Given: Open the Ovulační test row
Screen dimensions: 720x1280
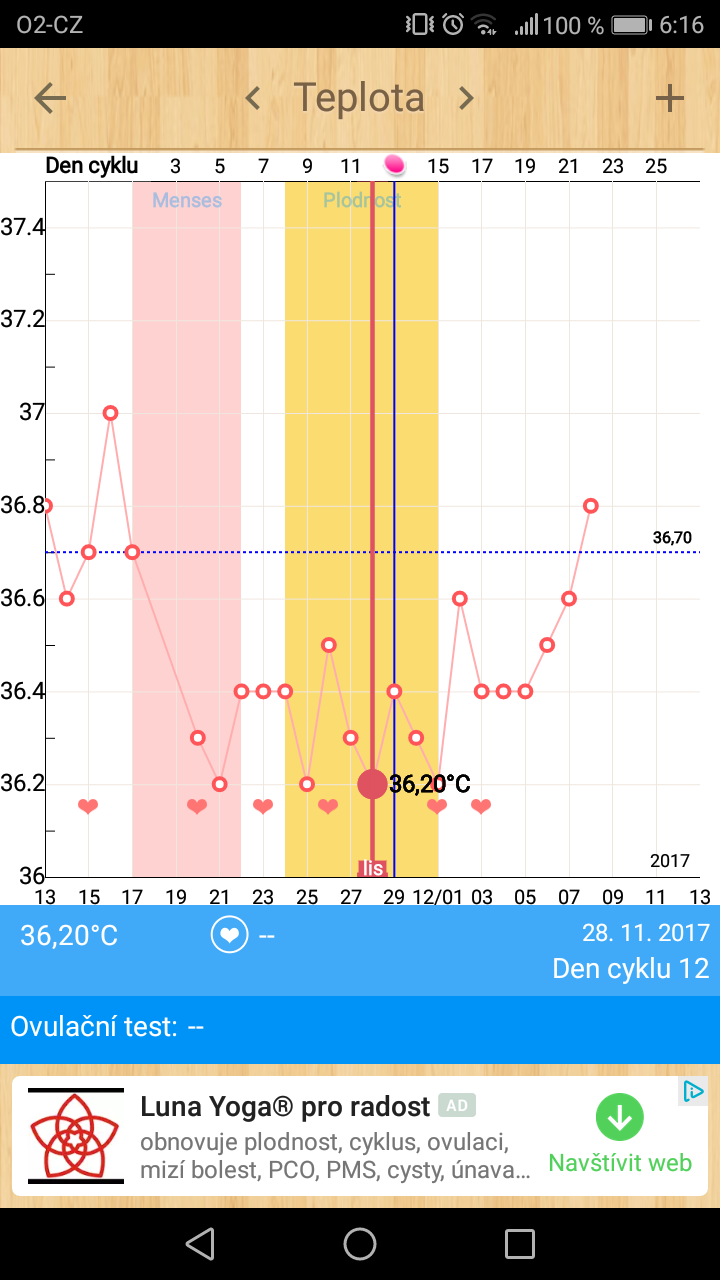Looking at the screenshot, I should click(x=360, y=1027).
